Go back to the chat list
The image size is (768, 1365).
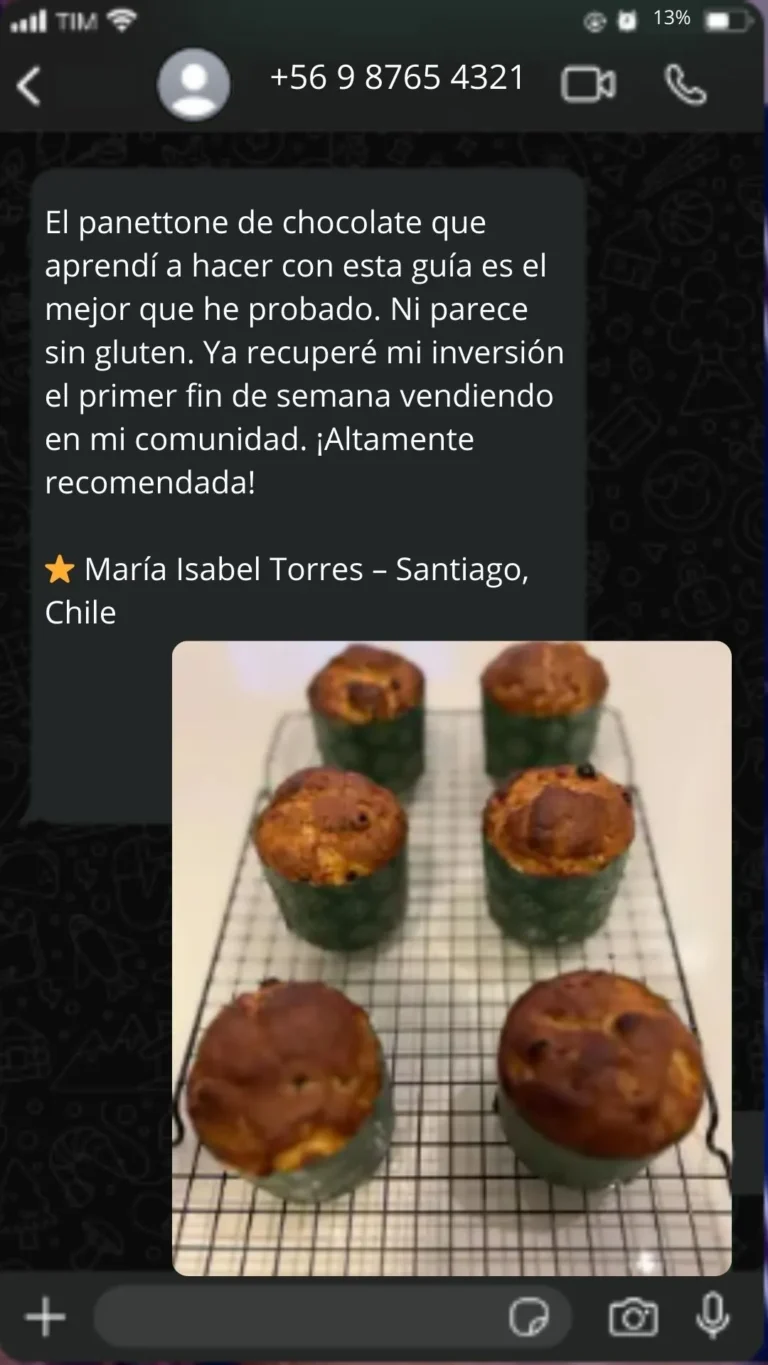tap(29, 87)
